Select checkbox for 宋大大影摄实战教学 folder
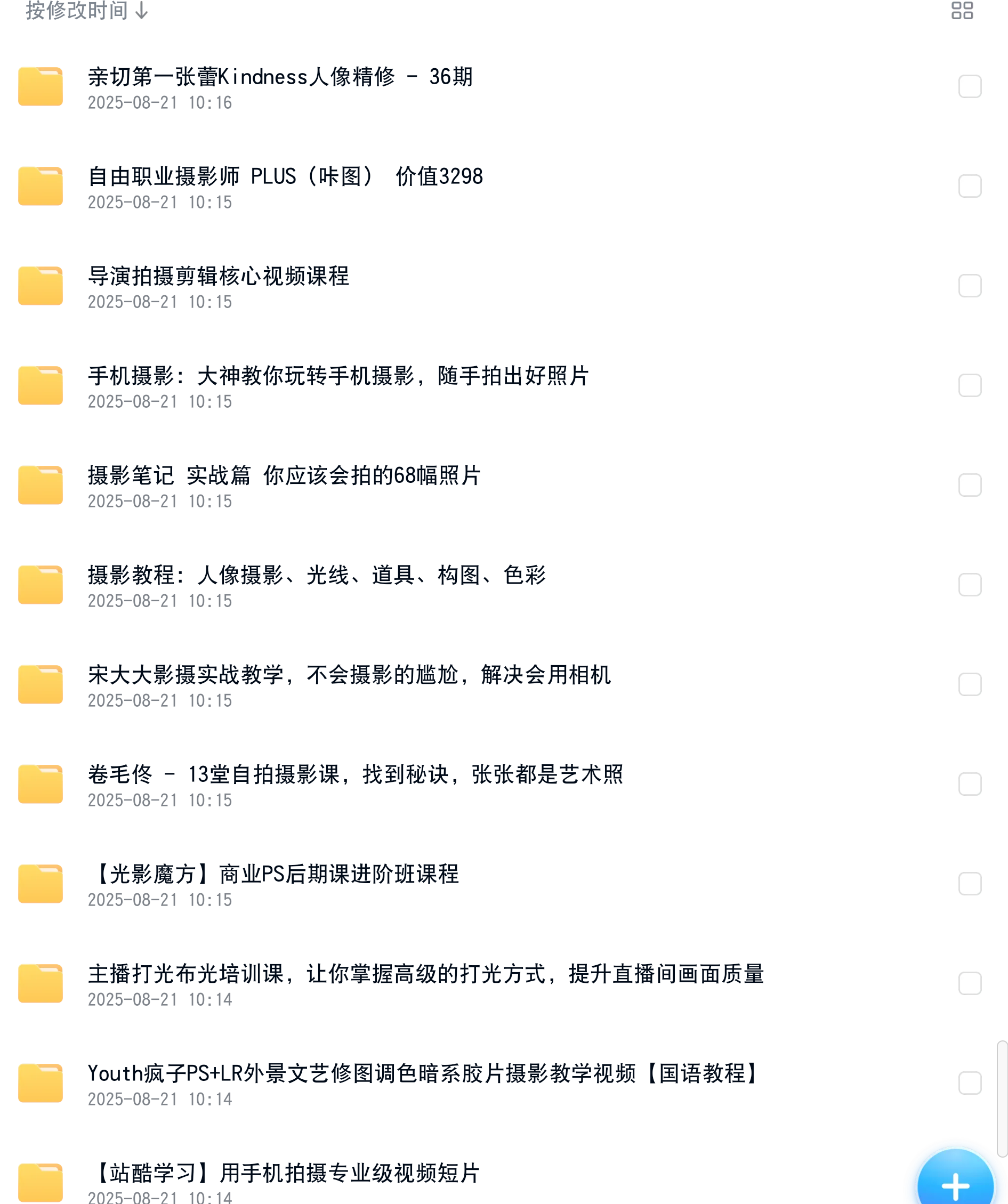This screenshot has height=1204, width=1008. (970, 684)
